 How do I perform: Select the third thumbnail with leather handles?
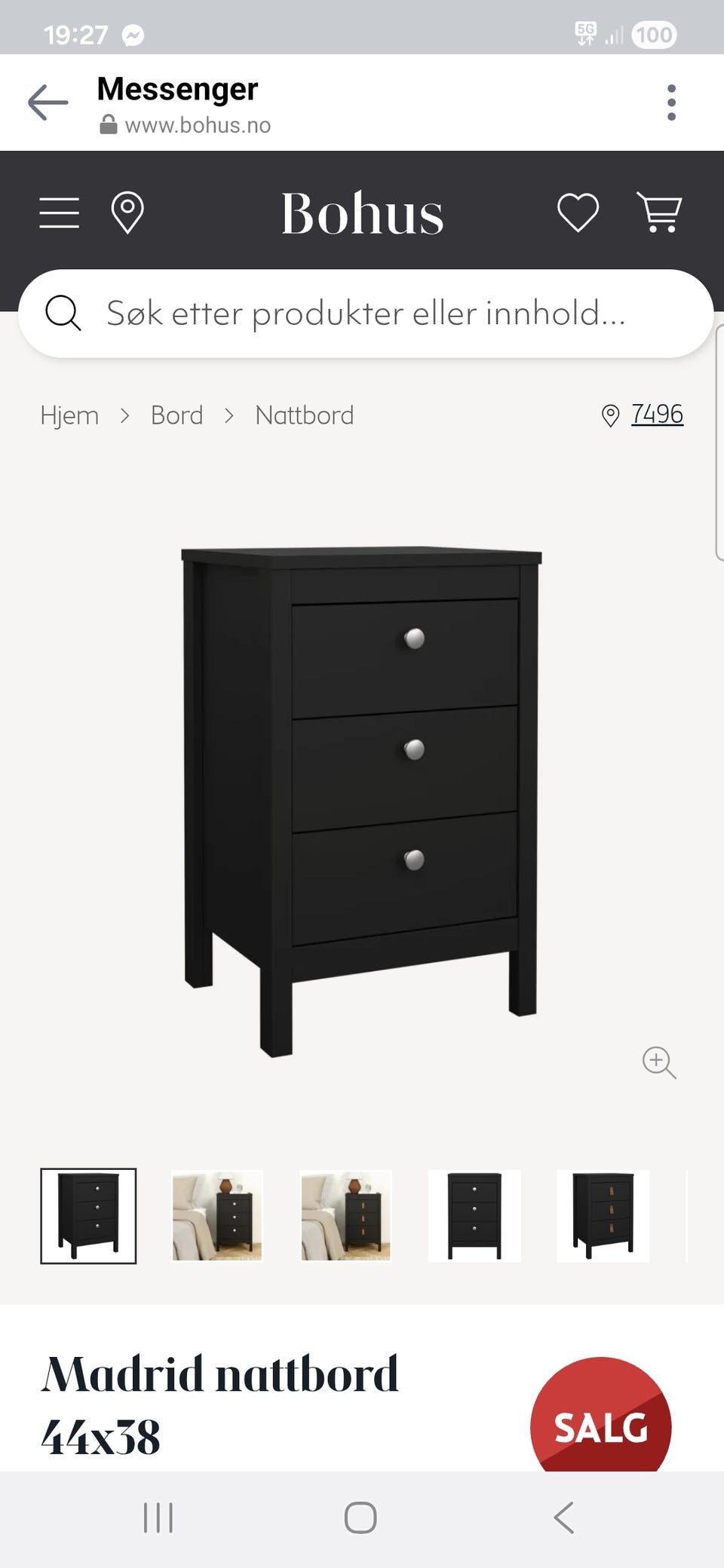coord(345,1215)
